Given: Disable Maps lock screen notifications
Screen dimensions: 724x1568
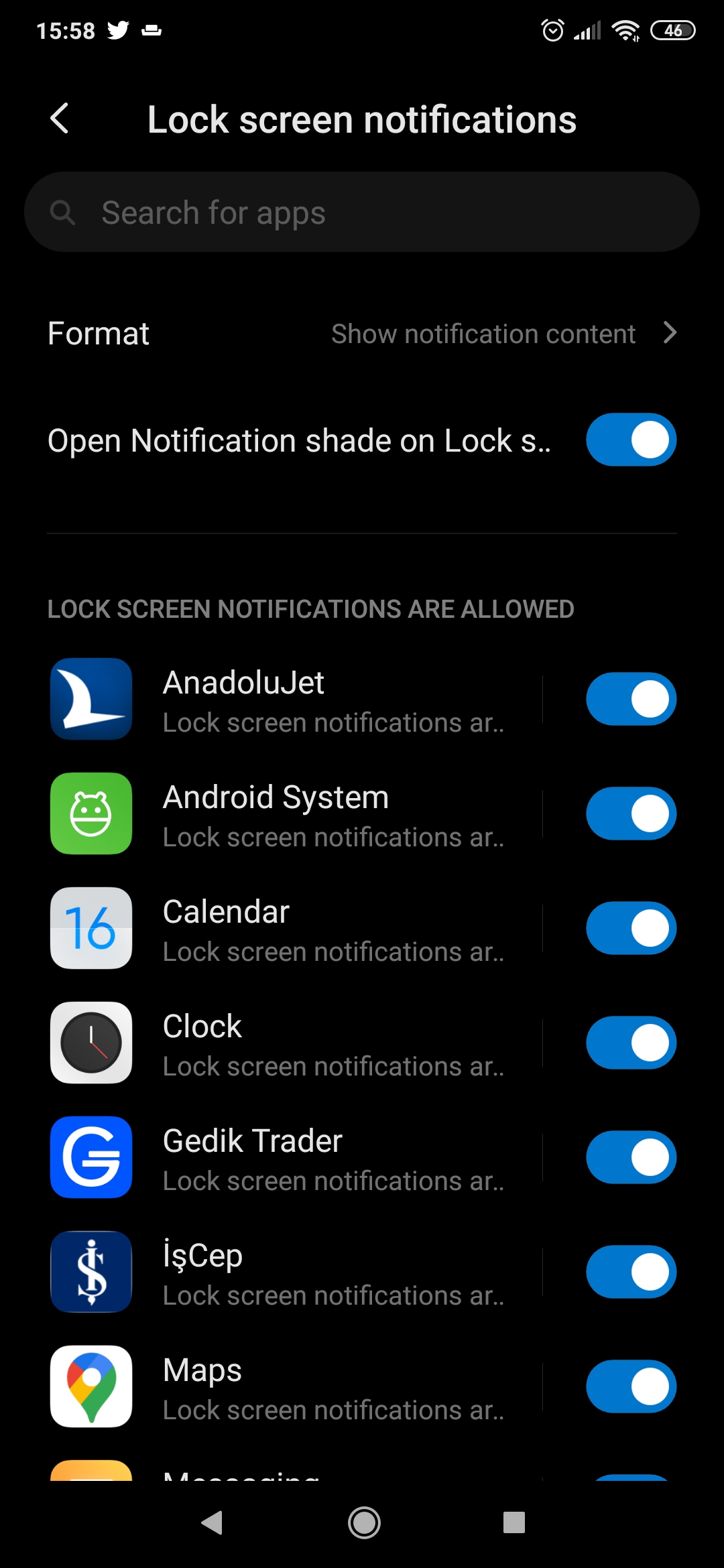Looking at the screenshot, I should point(631,1386).
